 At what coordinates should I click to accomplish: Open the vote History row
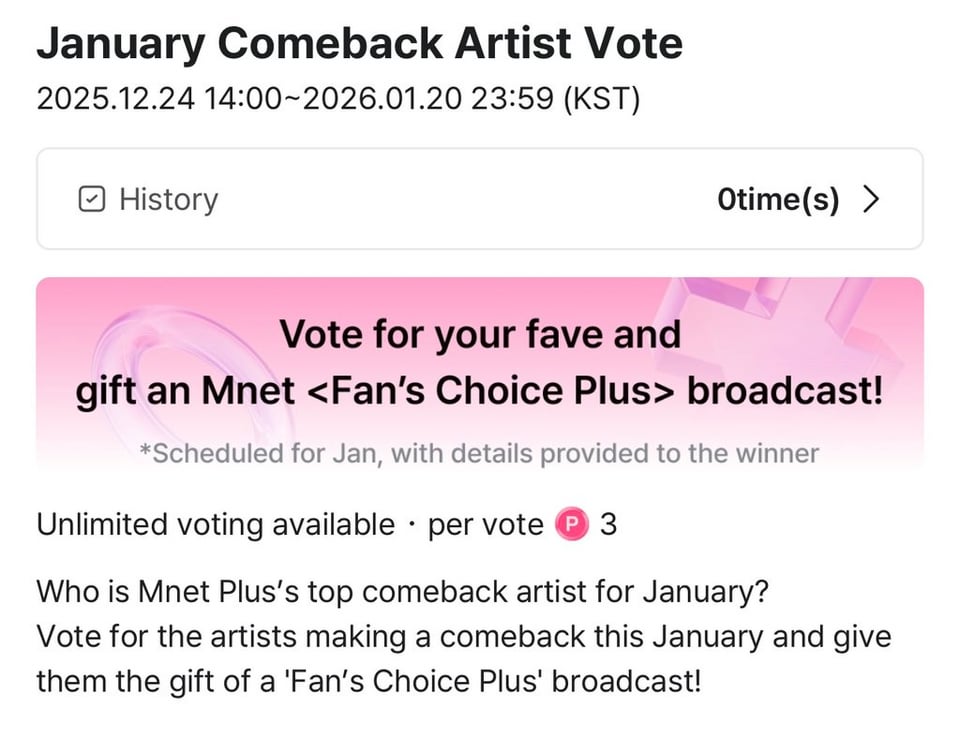pyautogui.click(x=479, y=199)
